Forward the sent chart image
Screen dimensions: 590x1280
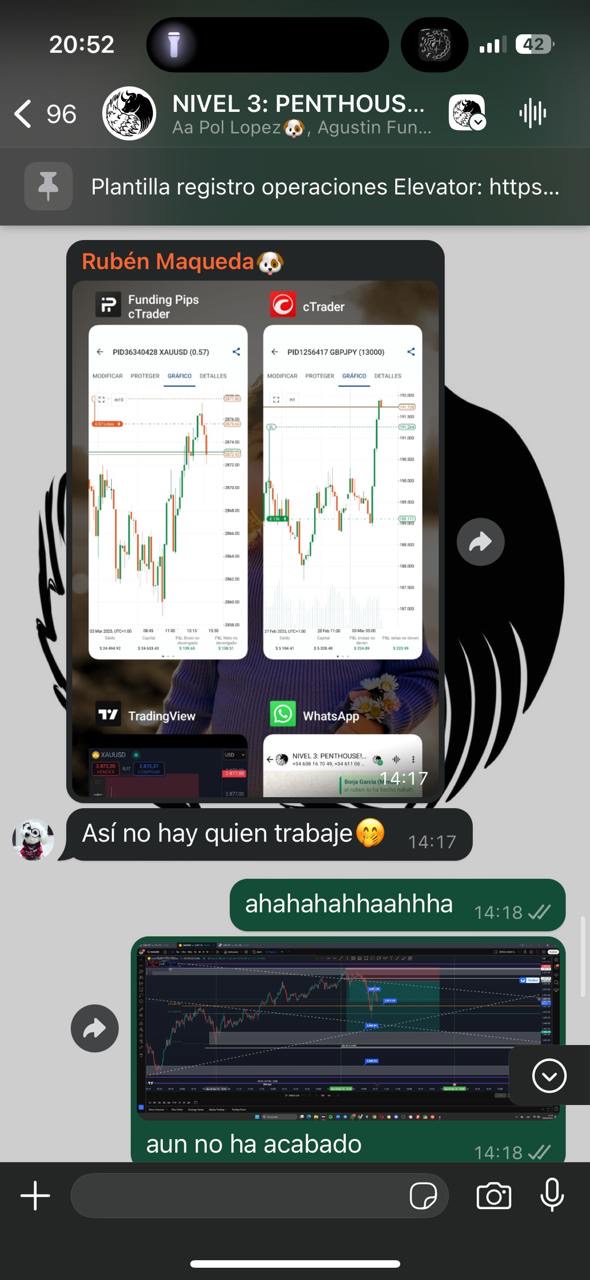pos(95,1028)
